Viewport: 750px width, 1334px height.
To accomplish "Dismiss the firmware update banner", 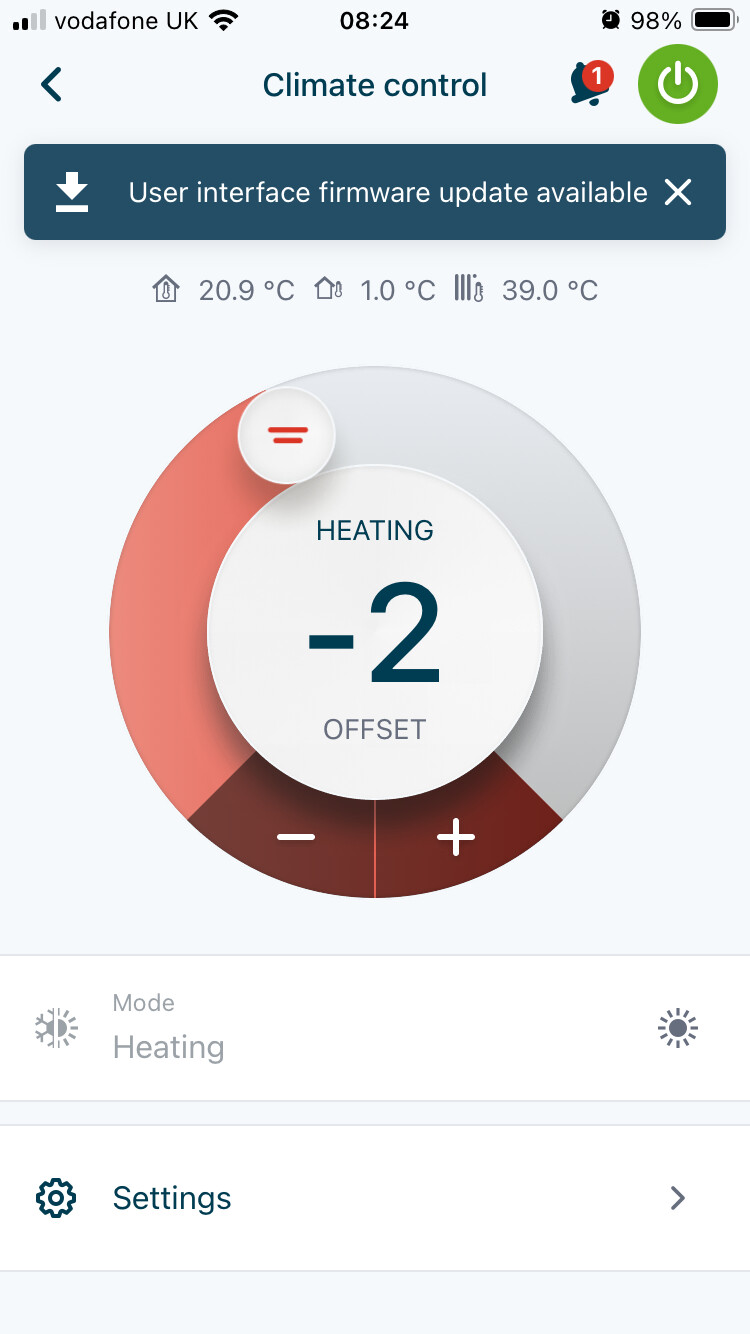I will tap(678, 192).
